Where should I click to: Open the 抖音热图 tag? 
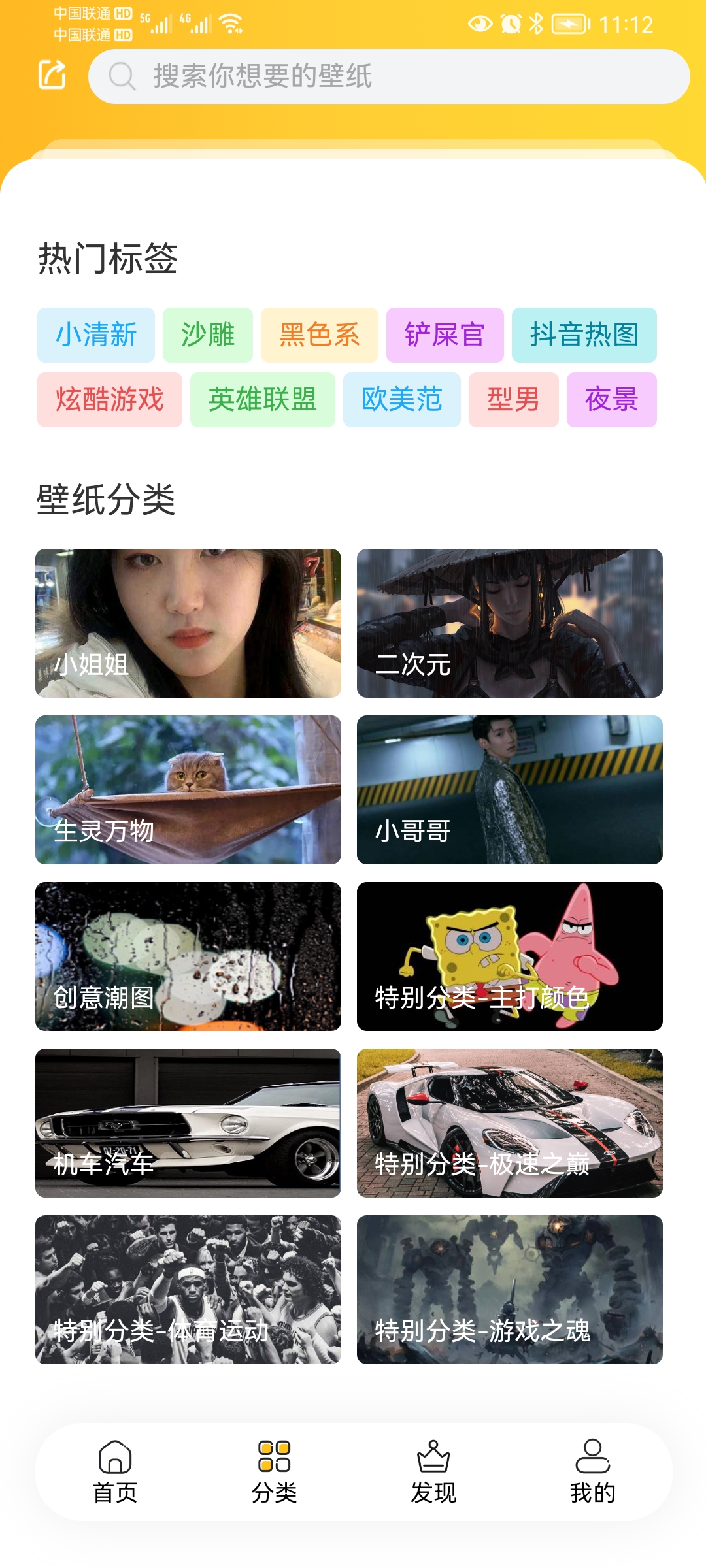click(x=584, y=335)
